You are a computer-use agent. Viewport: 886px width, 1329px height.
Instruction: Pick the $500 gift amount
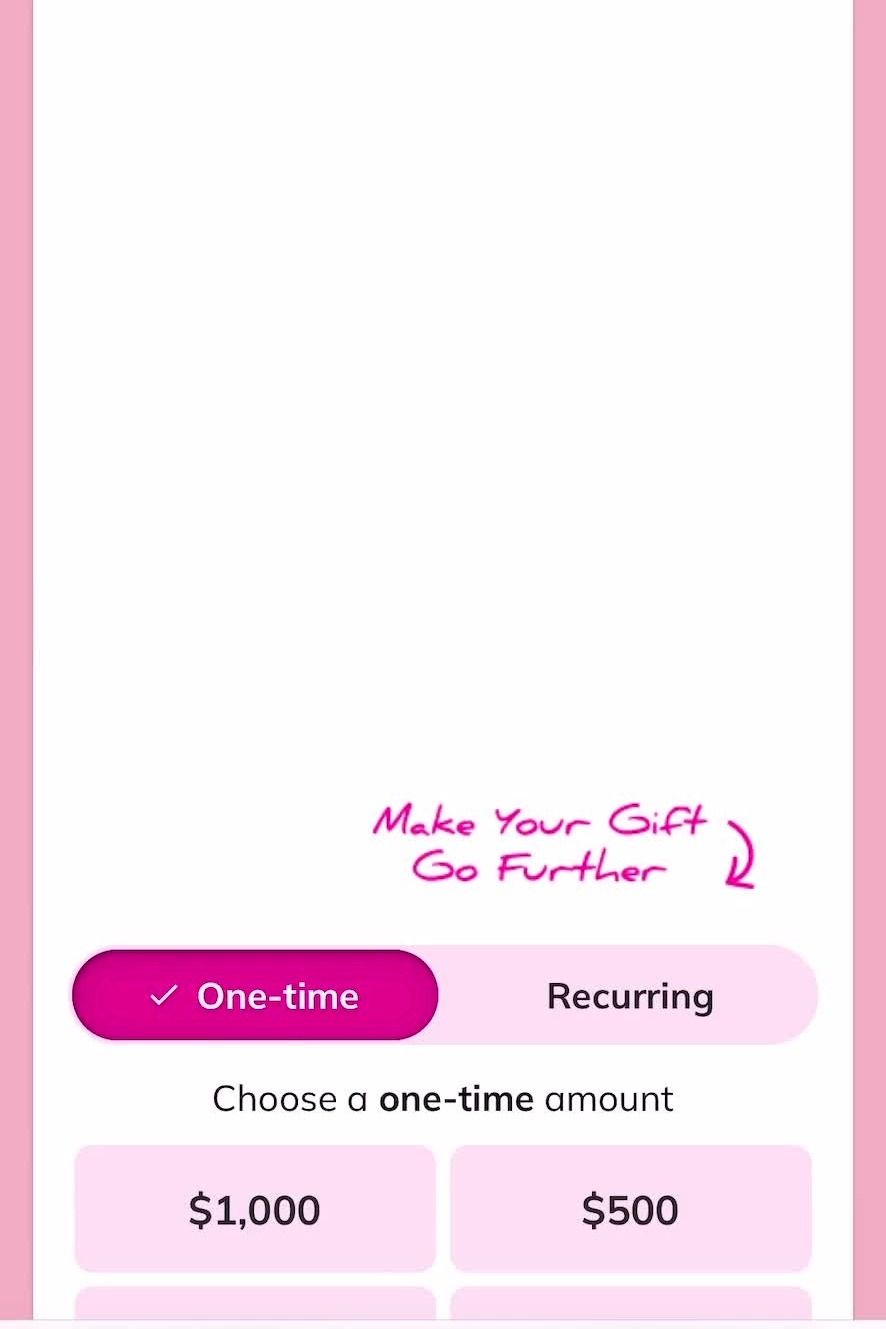pyautogui.click(x=630, y=1209)
